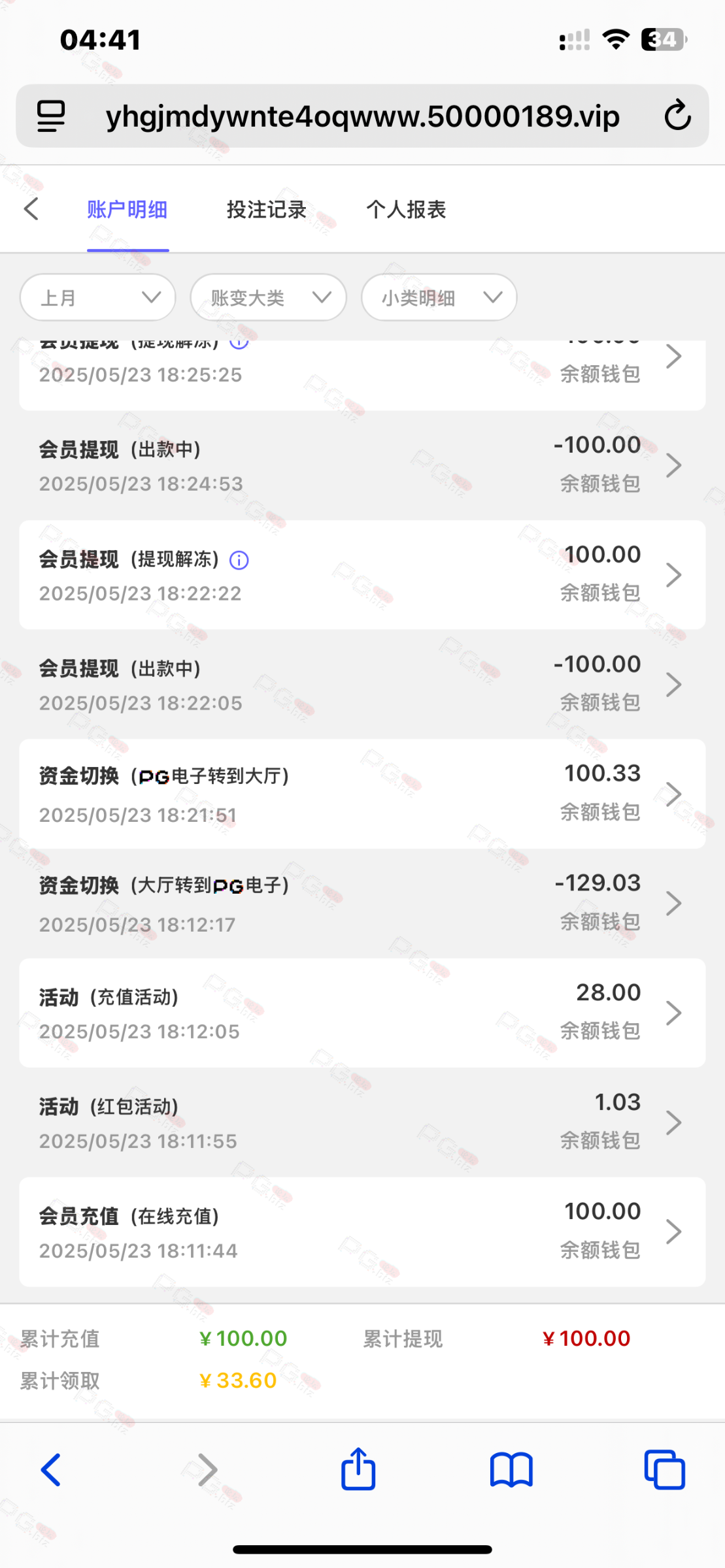The height and width of the screenshot is (1568, 725).
Task: View the 大厅转到PG电子 transfer details
Action: [362, 904]
